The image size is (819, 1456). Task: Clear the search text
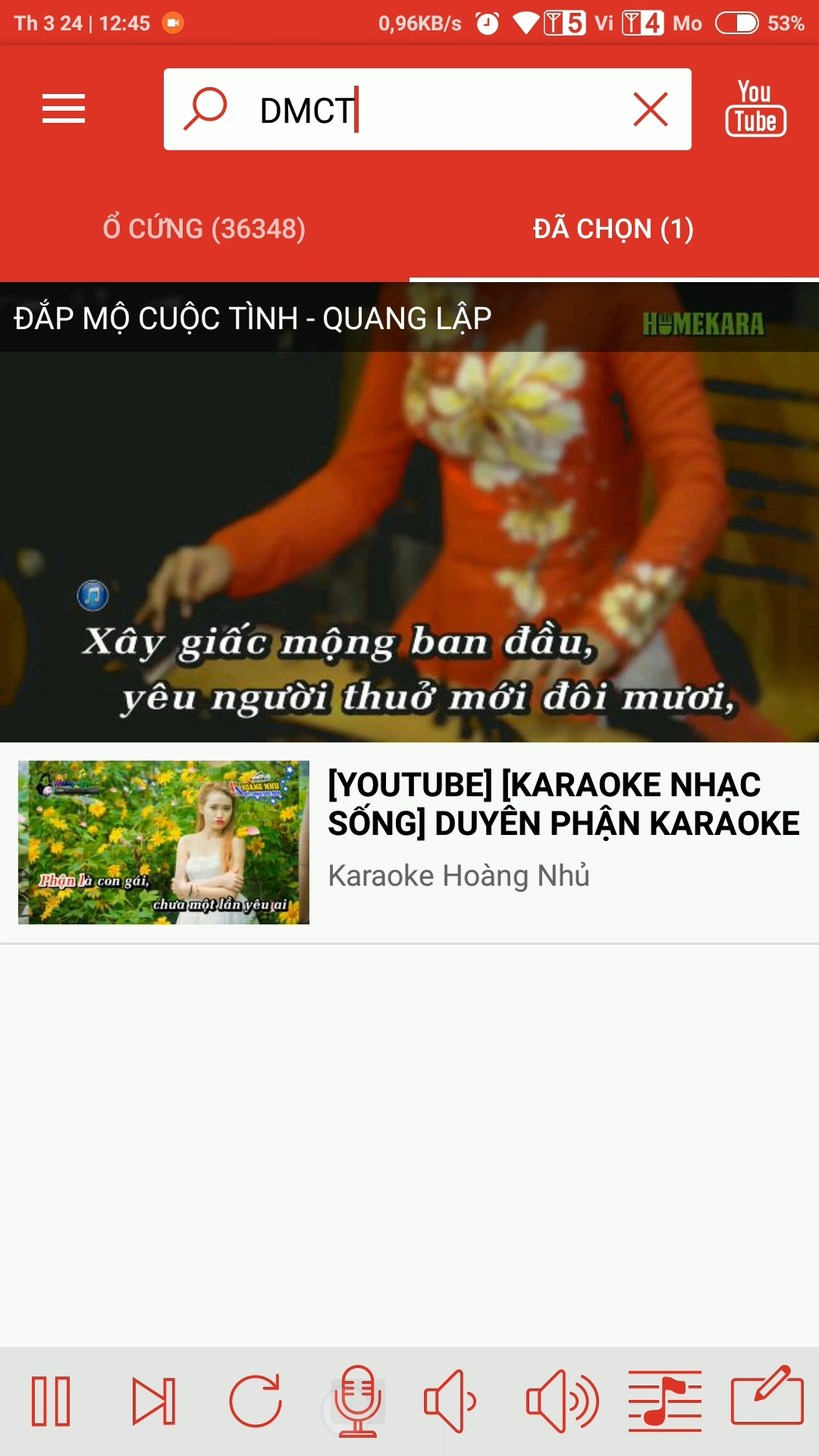tap(650, 110)
